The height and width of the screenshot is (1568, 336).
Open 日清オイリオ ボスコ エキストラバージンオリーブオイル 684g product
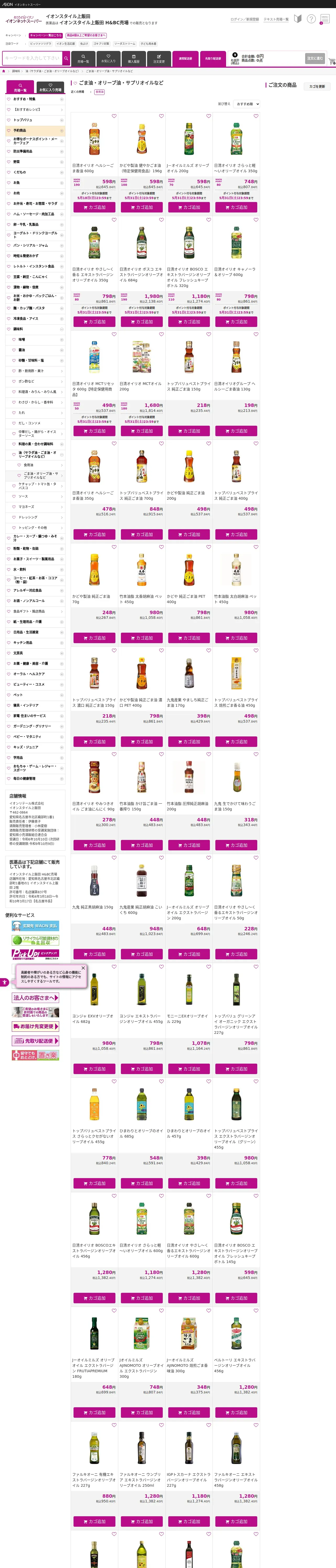(141, 244)
